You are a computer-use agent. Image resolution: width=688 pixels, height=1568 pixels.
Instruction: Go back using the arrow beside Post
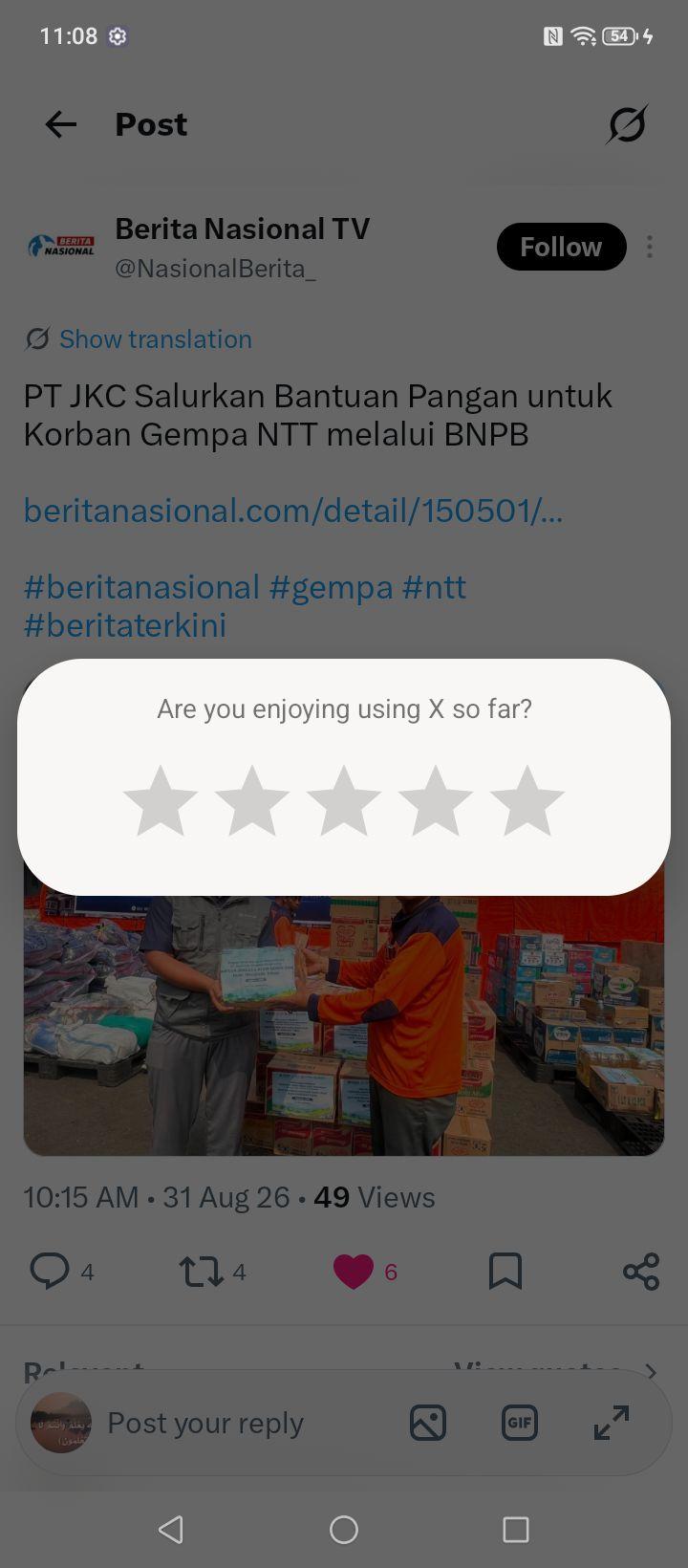tap(61, 124)
